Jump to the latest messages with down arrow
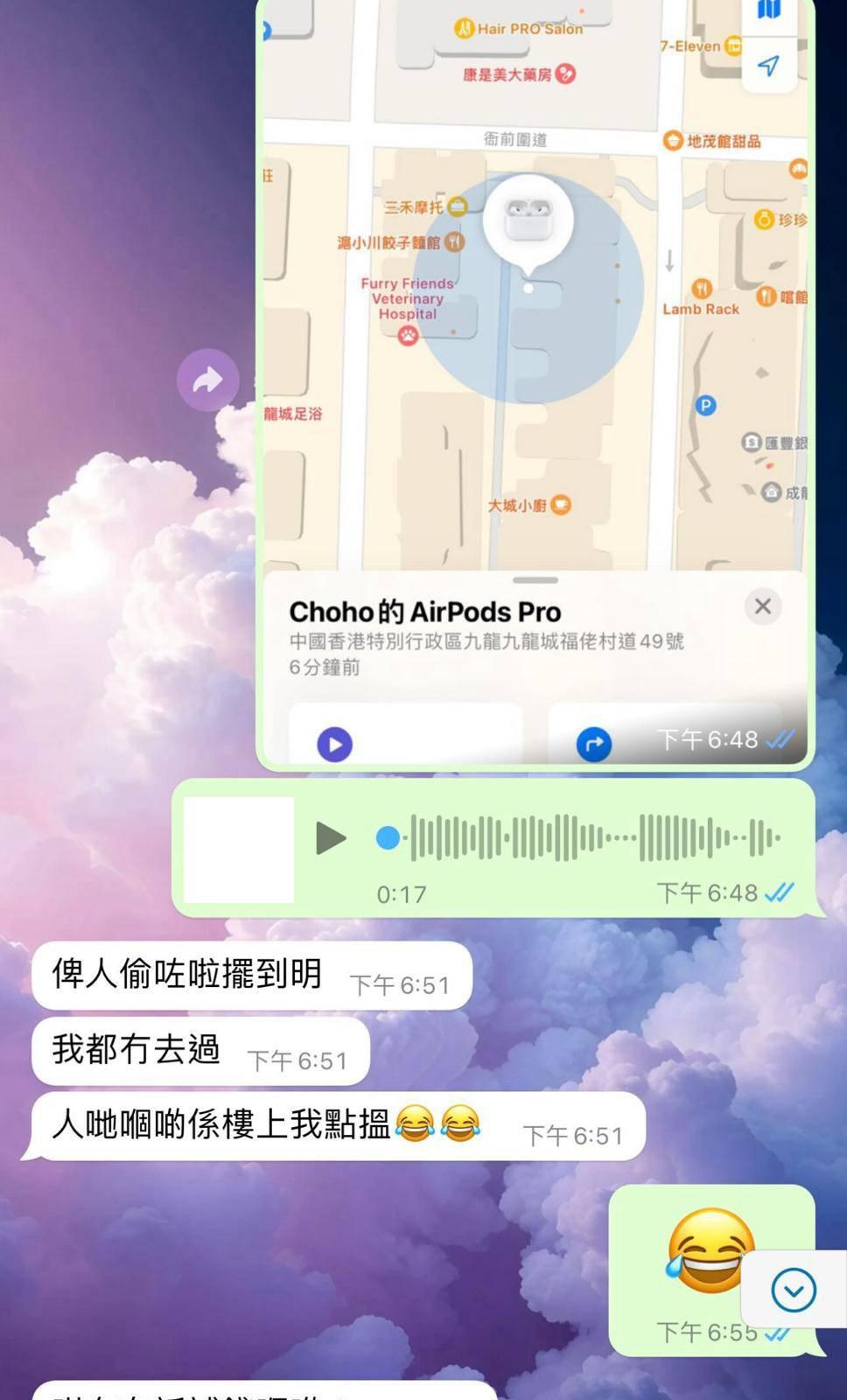 click(x=793, y=1290)
